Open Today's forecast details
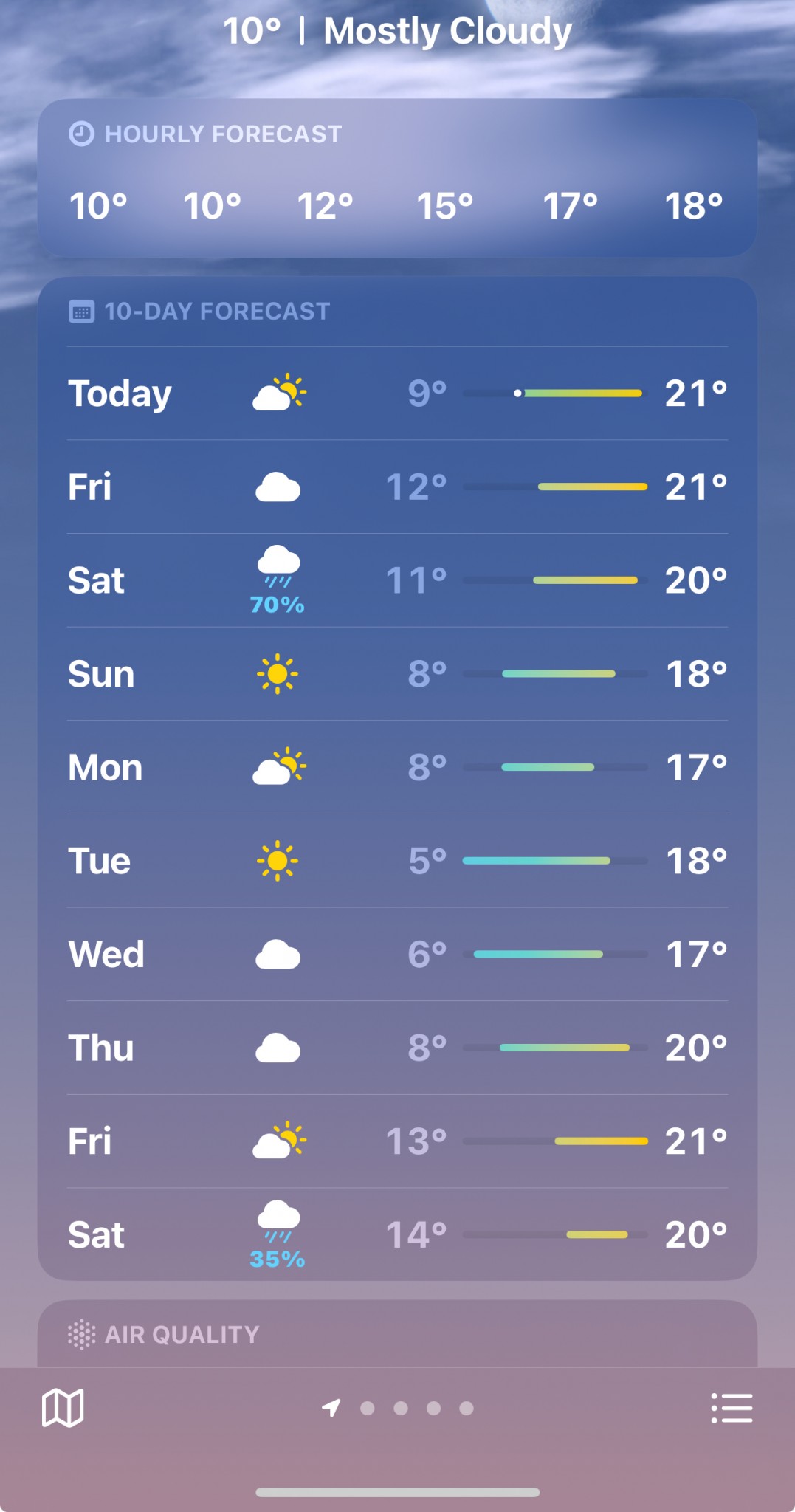This screenshot has height=1512, width=795. [x=397, y=394]
